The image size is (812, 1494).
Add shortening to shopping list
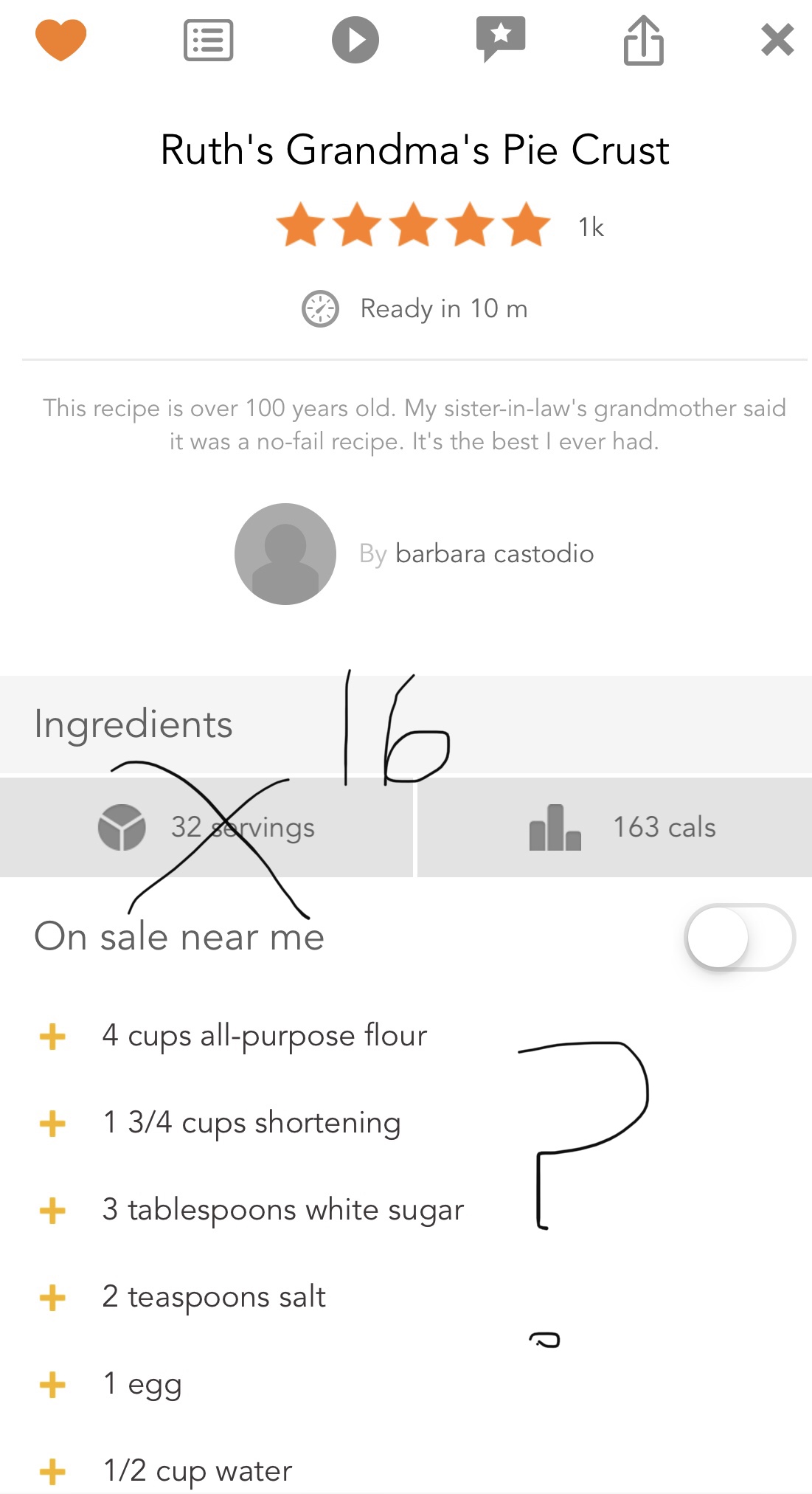tap(52, 1123)
